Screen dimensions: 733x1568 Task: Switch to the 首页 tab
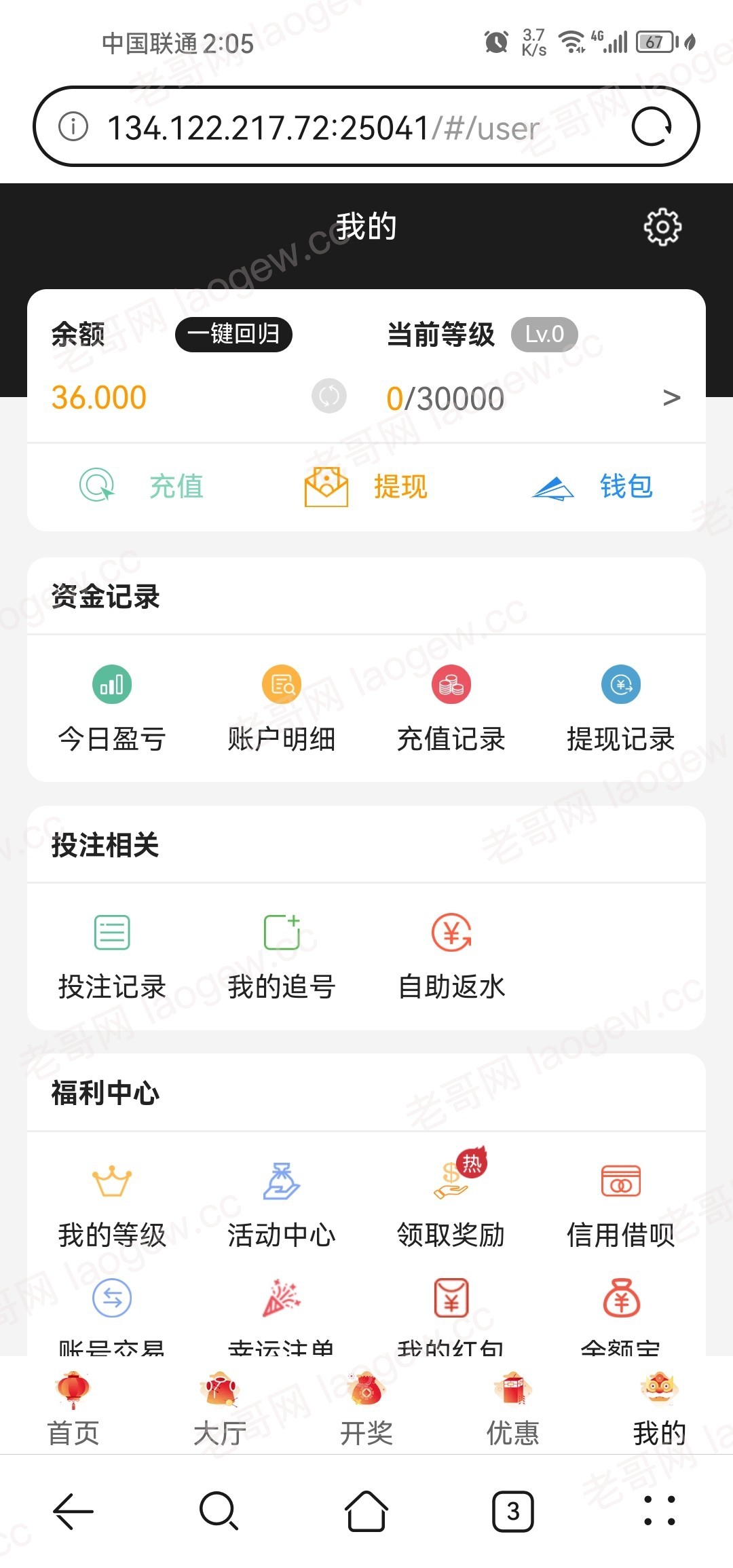(x=73, y=1408)
